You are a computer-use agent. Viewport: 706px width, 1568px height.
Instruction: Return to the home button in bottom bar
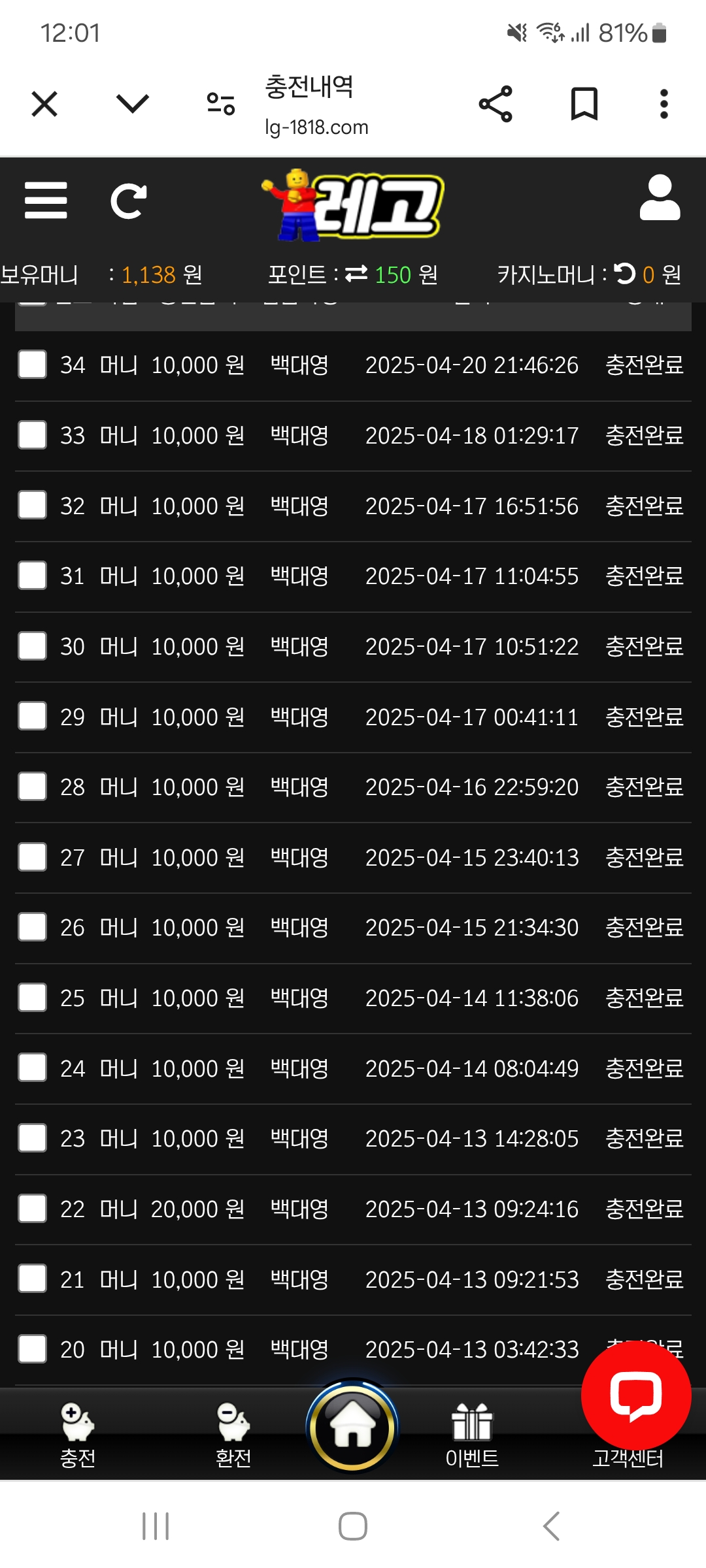click(x=352, y=1428)
